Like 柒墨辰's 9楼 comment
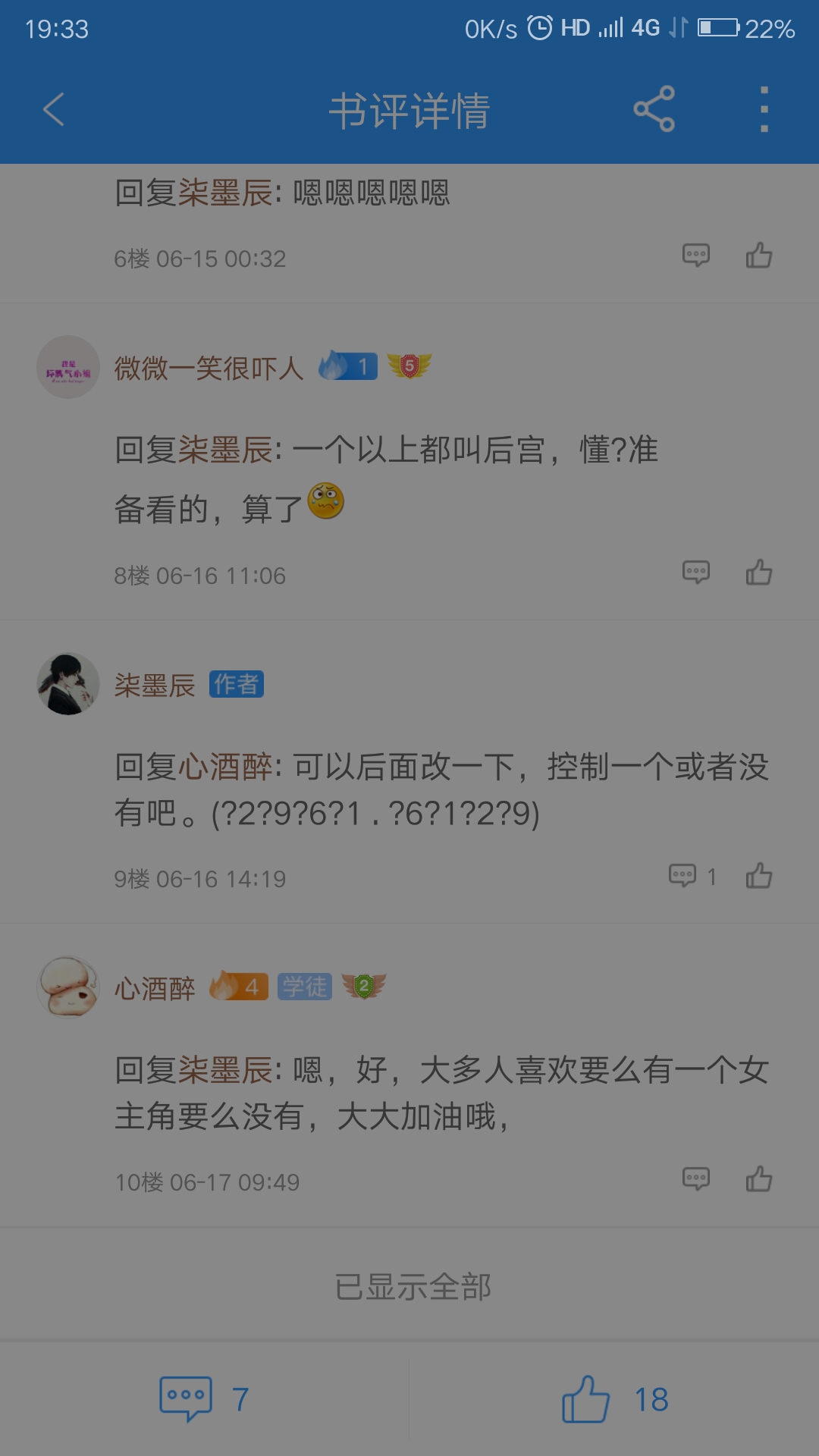 coord(758,876)
